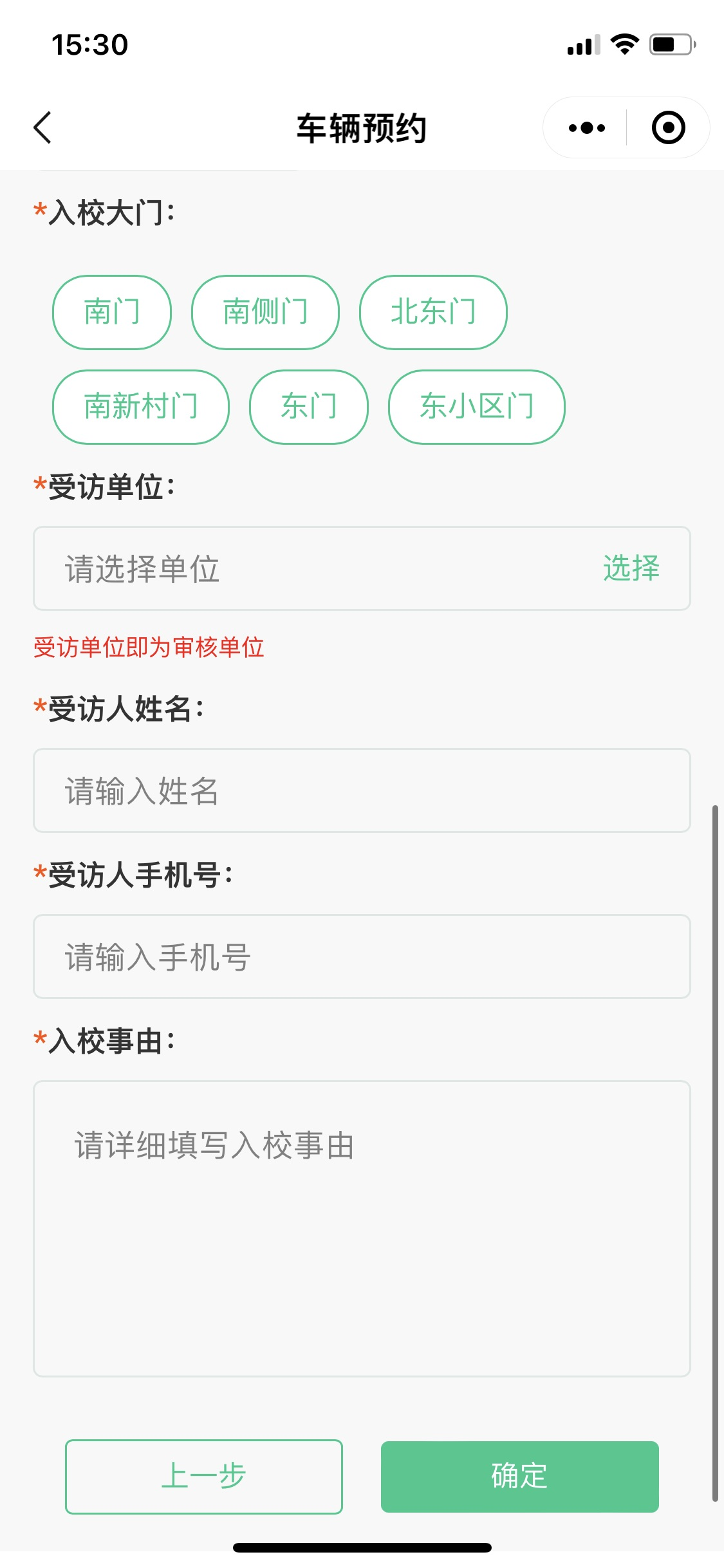Focus the 请详细填写入校事由 text area
Viewport: 724px width, 1568px height.
click(x=362, y=1228)
